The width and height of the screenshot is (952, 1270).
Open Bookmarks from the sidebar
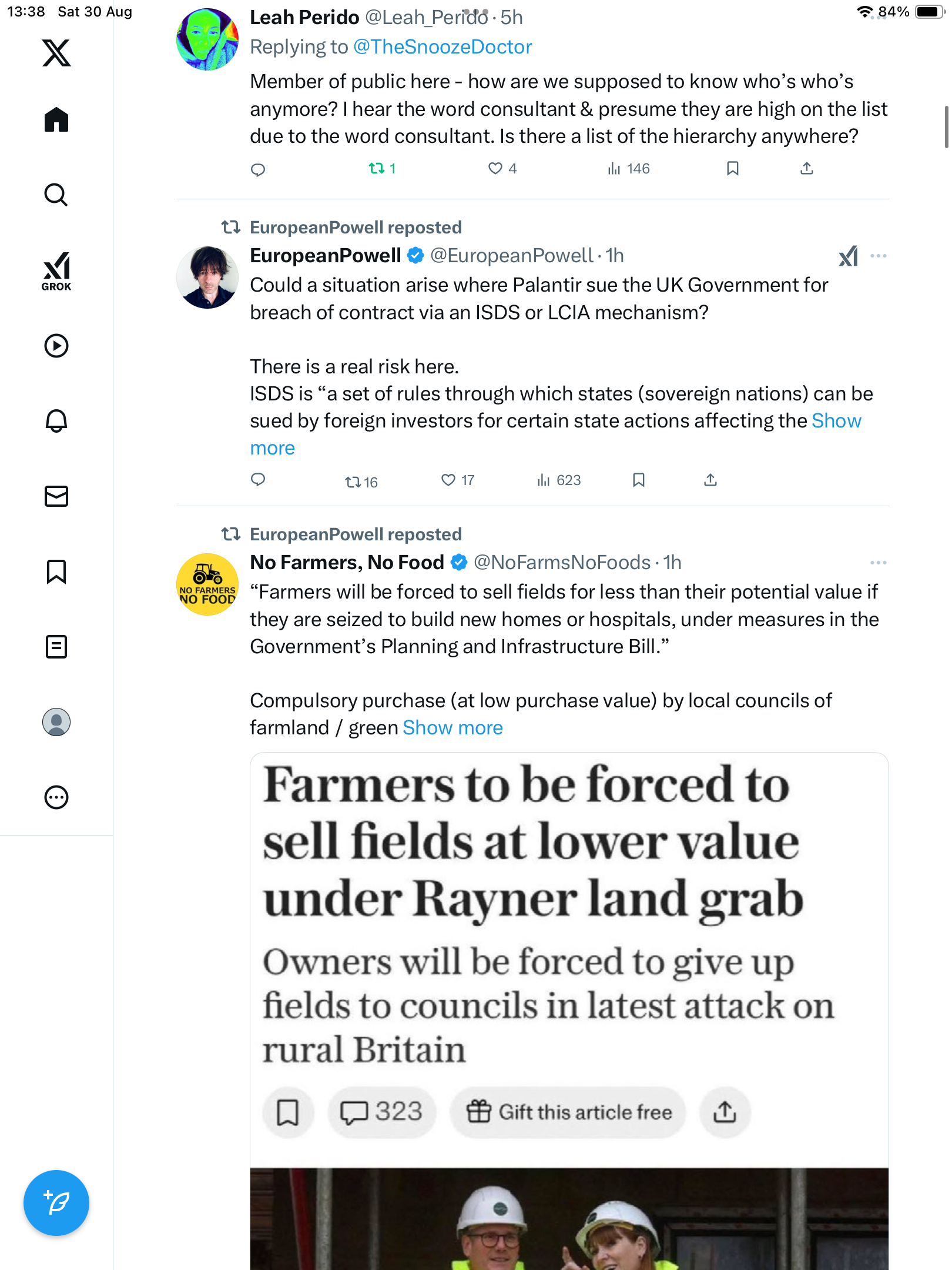(56, 571)
